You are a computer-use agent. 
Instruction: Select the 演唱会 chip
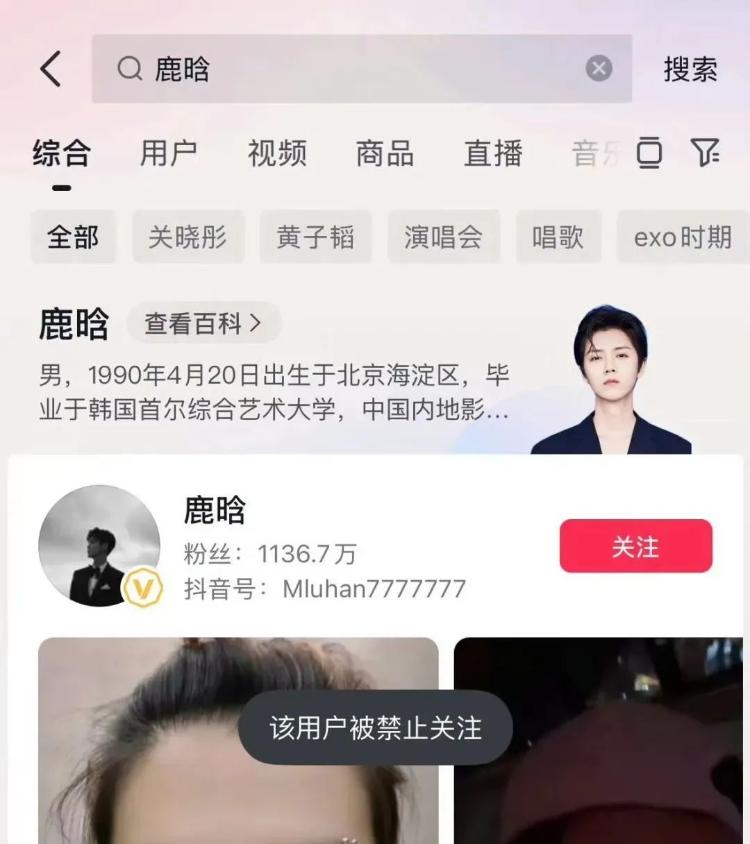pos(443,237)
